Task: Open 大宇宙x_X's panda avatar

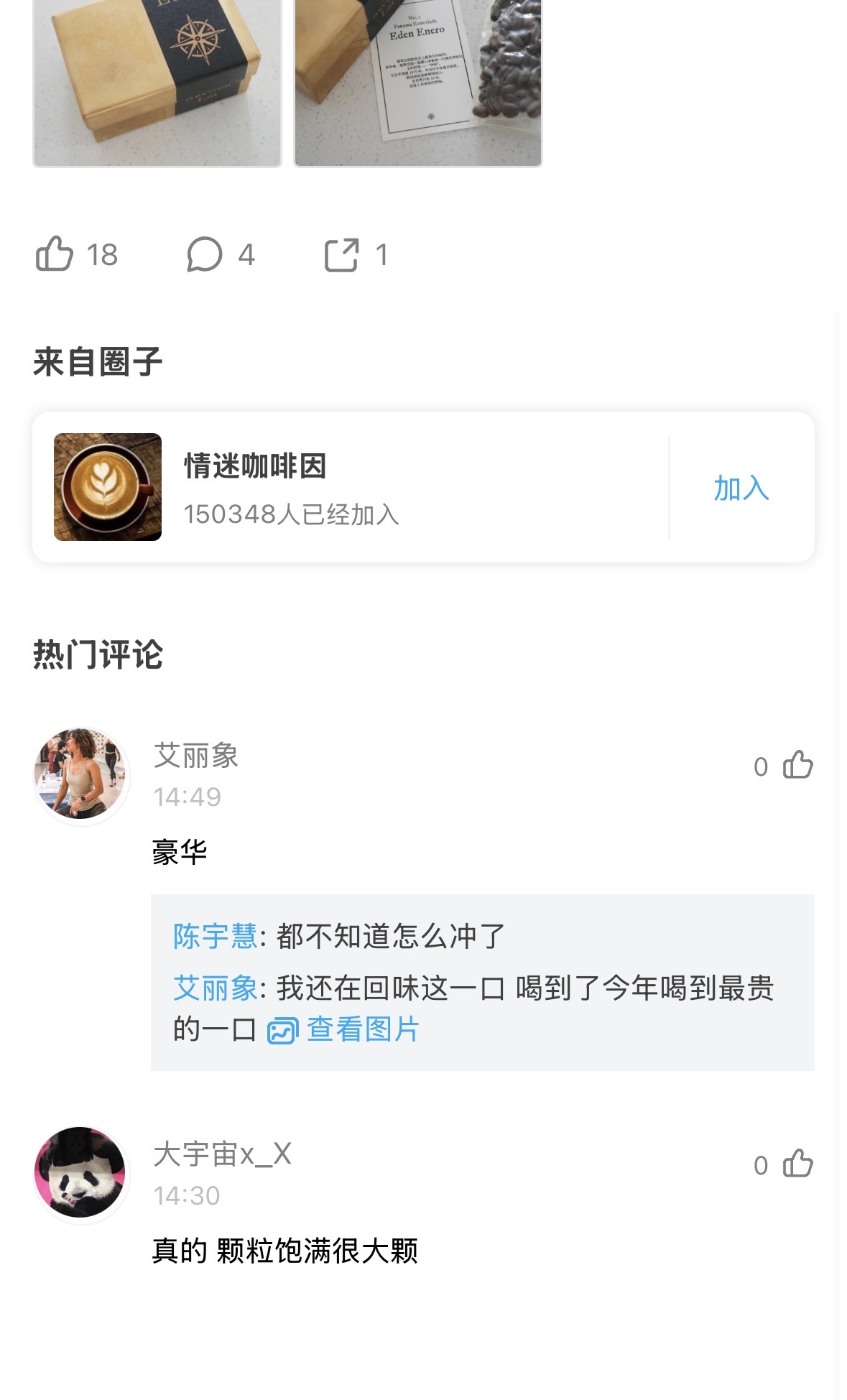Action: tap(81, 1173)
